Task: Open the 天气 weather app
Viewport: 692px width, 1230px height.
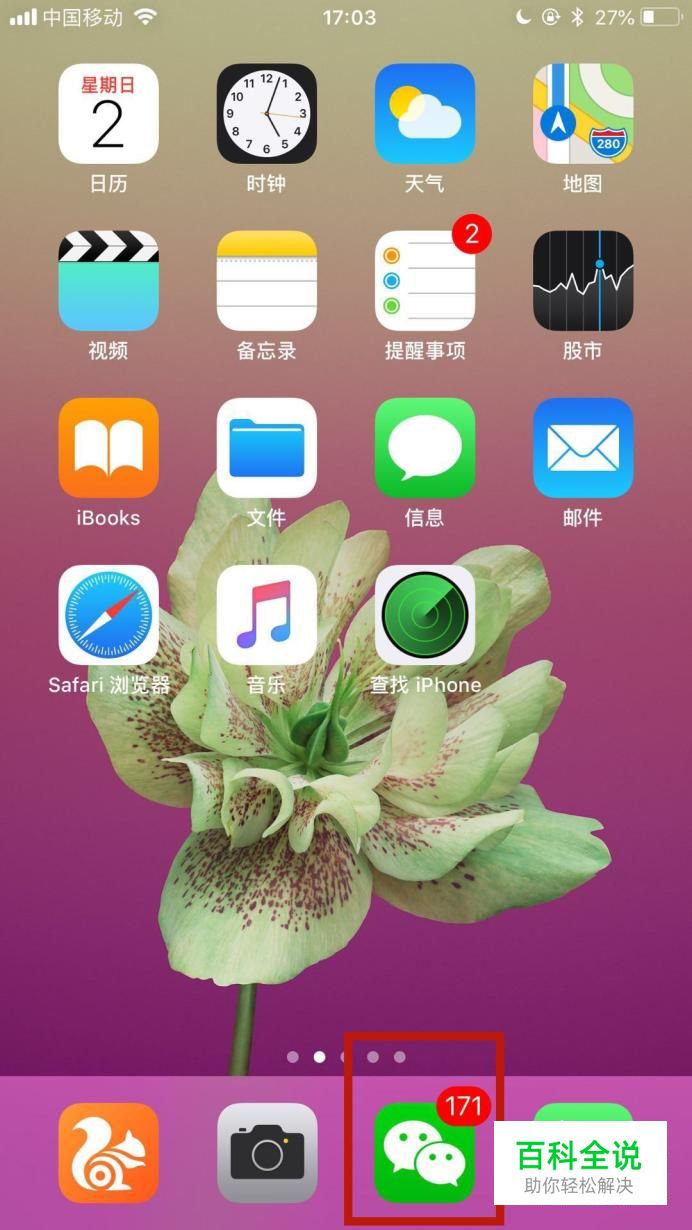Action: [424, 114]
